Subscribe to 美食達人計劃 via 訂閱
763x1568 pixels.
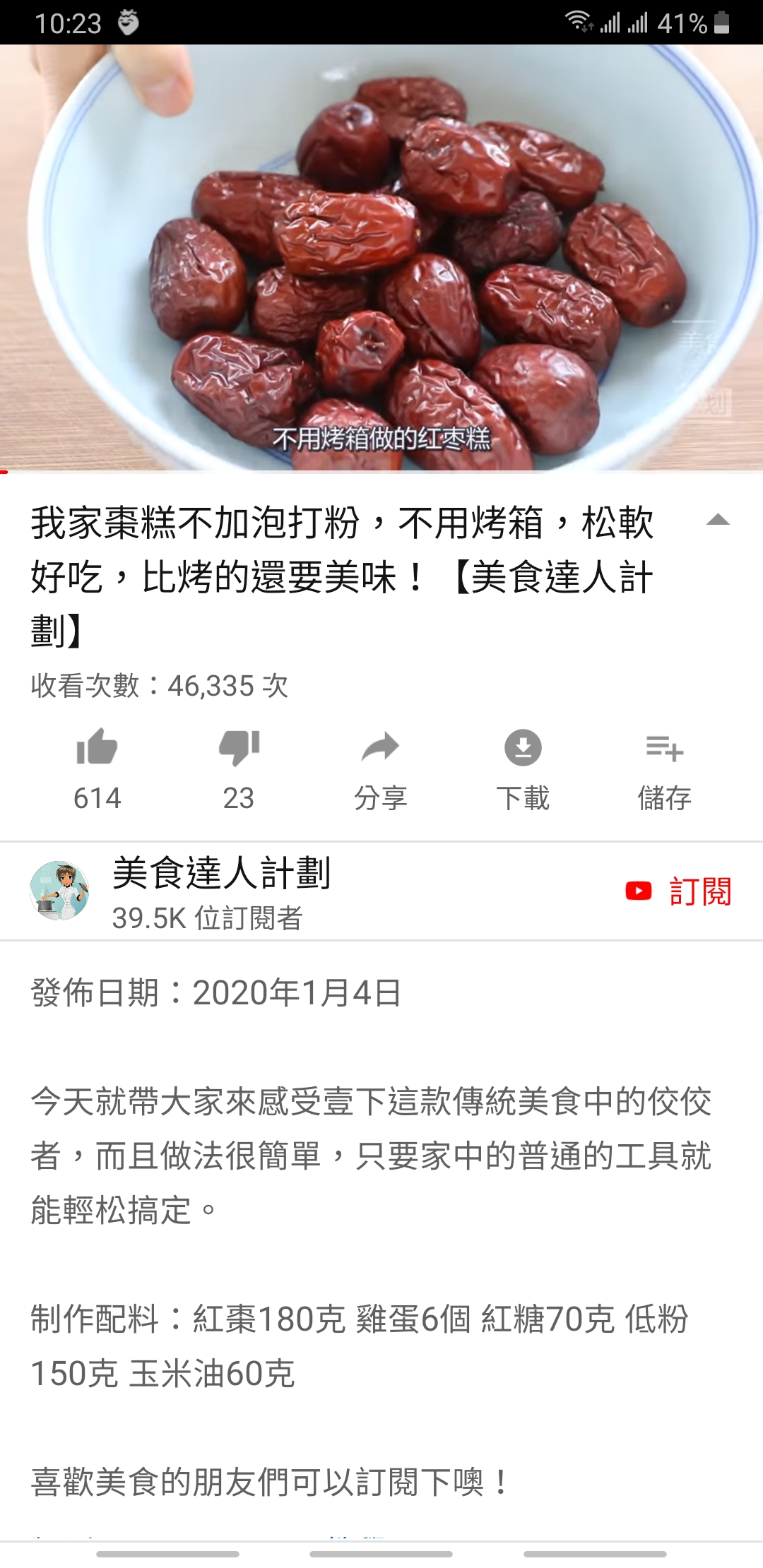point(678,891)
